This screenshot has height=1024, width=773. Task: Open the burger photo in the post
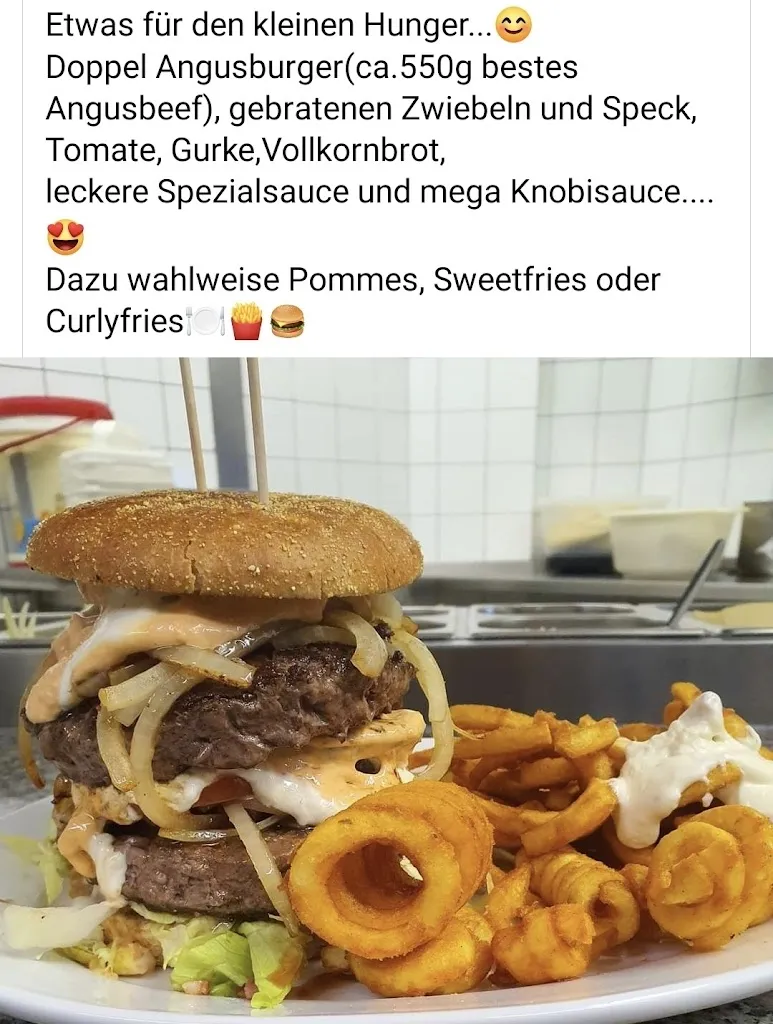click(386, 690)
